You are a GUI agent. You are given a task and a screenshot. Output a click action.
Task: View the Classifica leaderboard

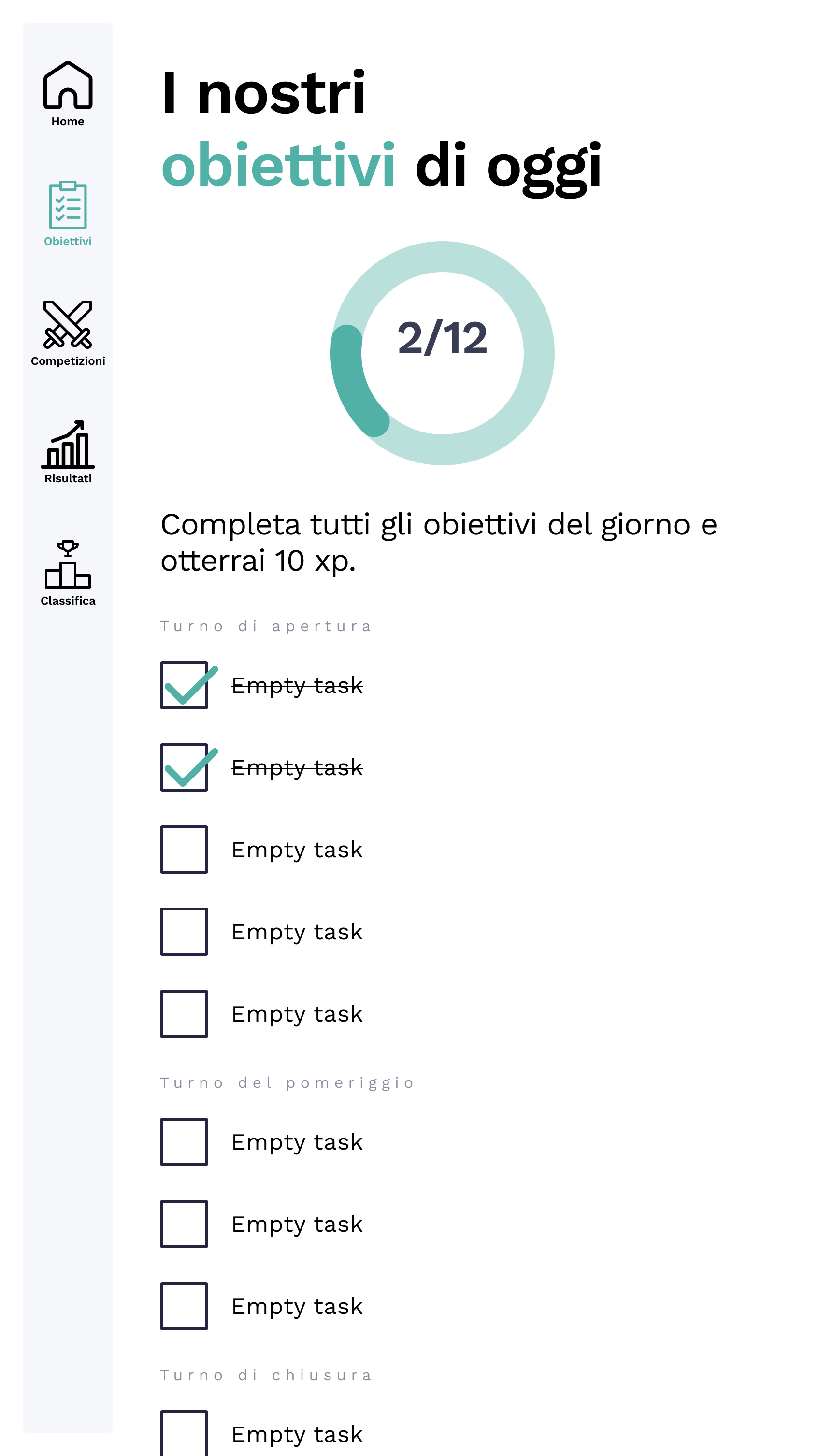click(x=68, y=573)
